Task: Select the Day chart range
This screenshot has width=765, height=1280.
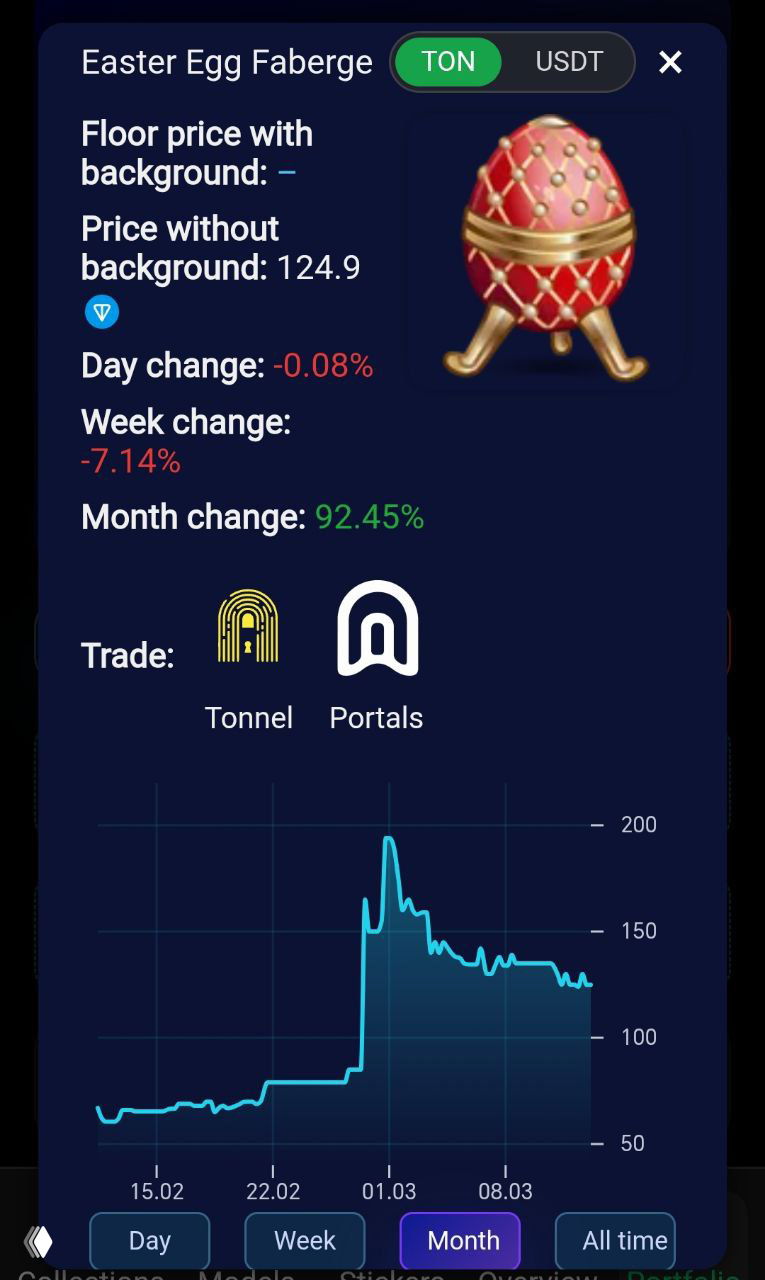Action: pyautogui.click(x=149, y=1240)
